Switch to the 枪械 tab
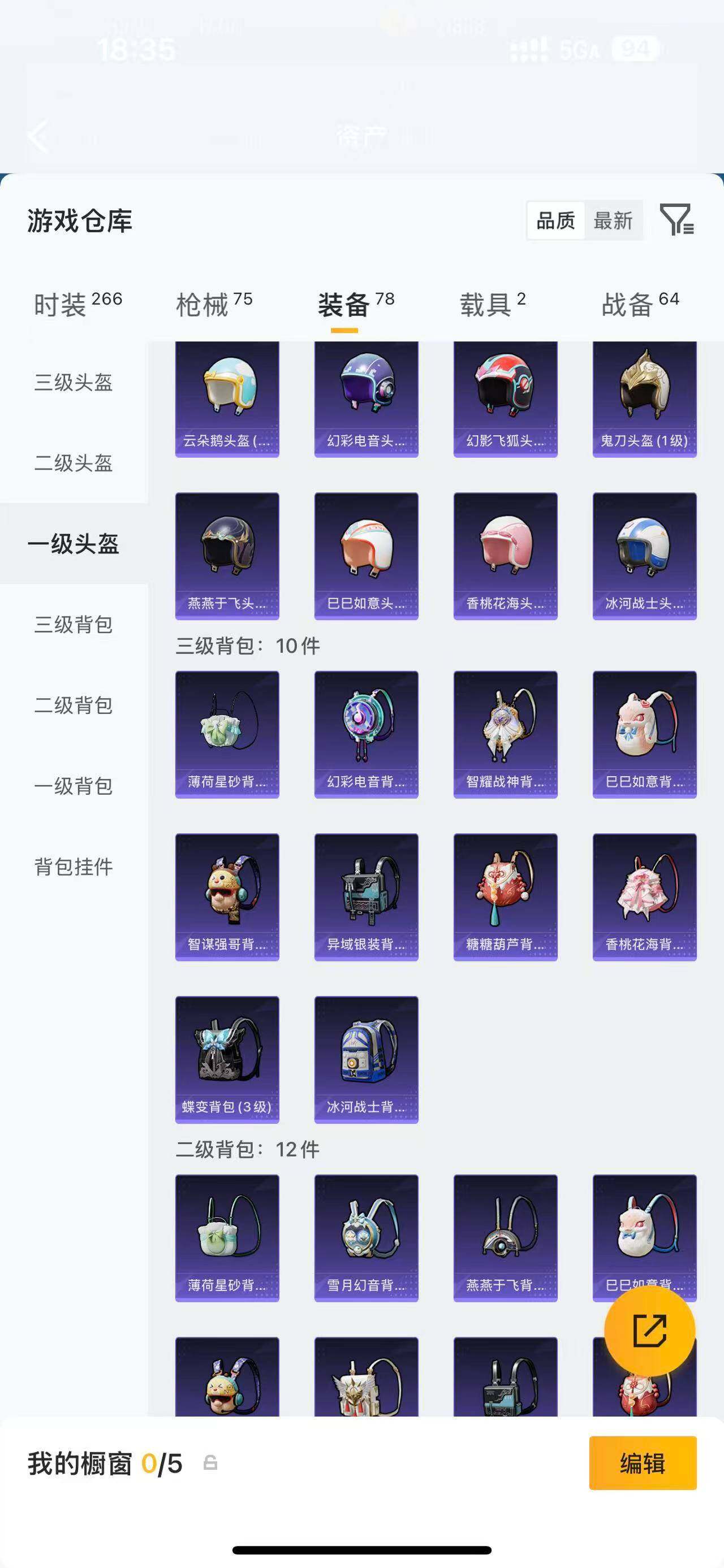This screenshot has width=724, height=1568. (214, 304)
